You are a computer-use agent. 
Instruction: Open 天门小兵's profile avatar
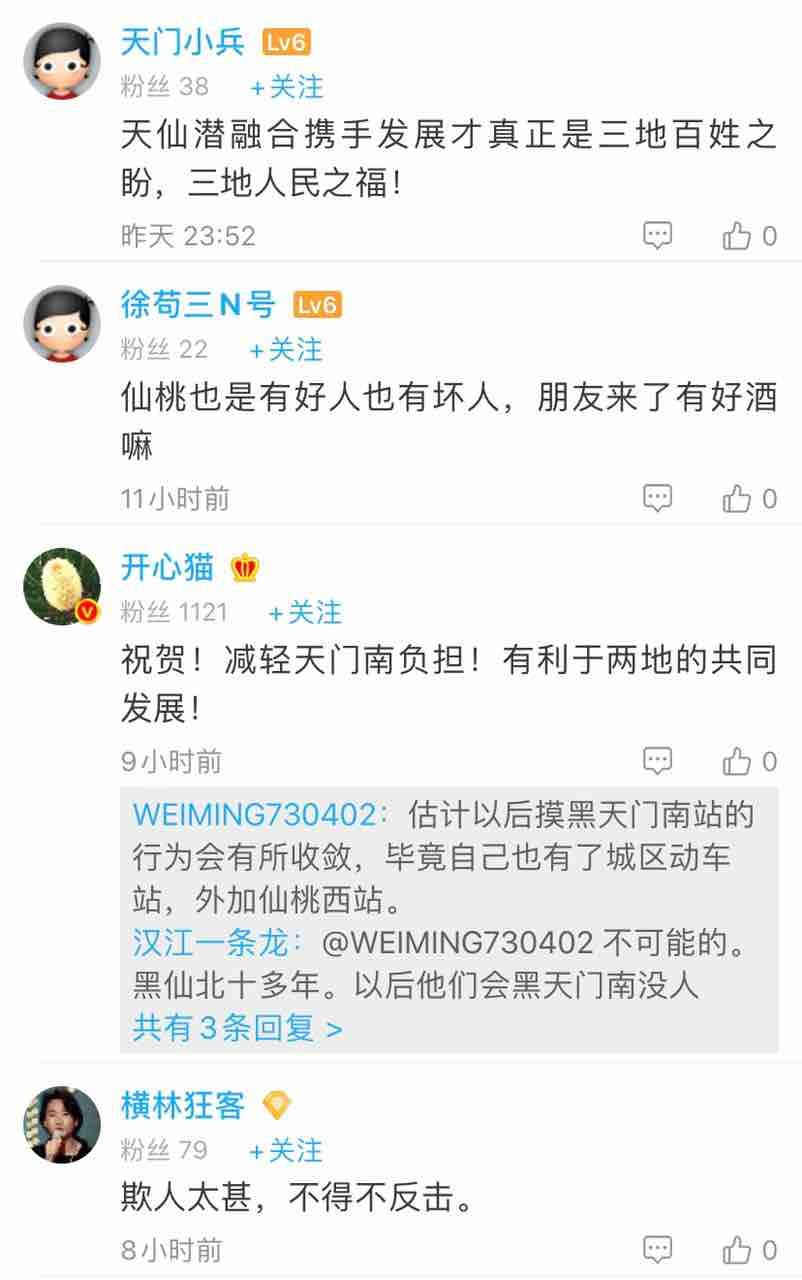pos(62,61)
